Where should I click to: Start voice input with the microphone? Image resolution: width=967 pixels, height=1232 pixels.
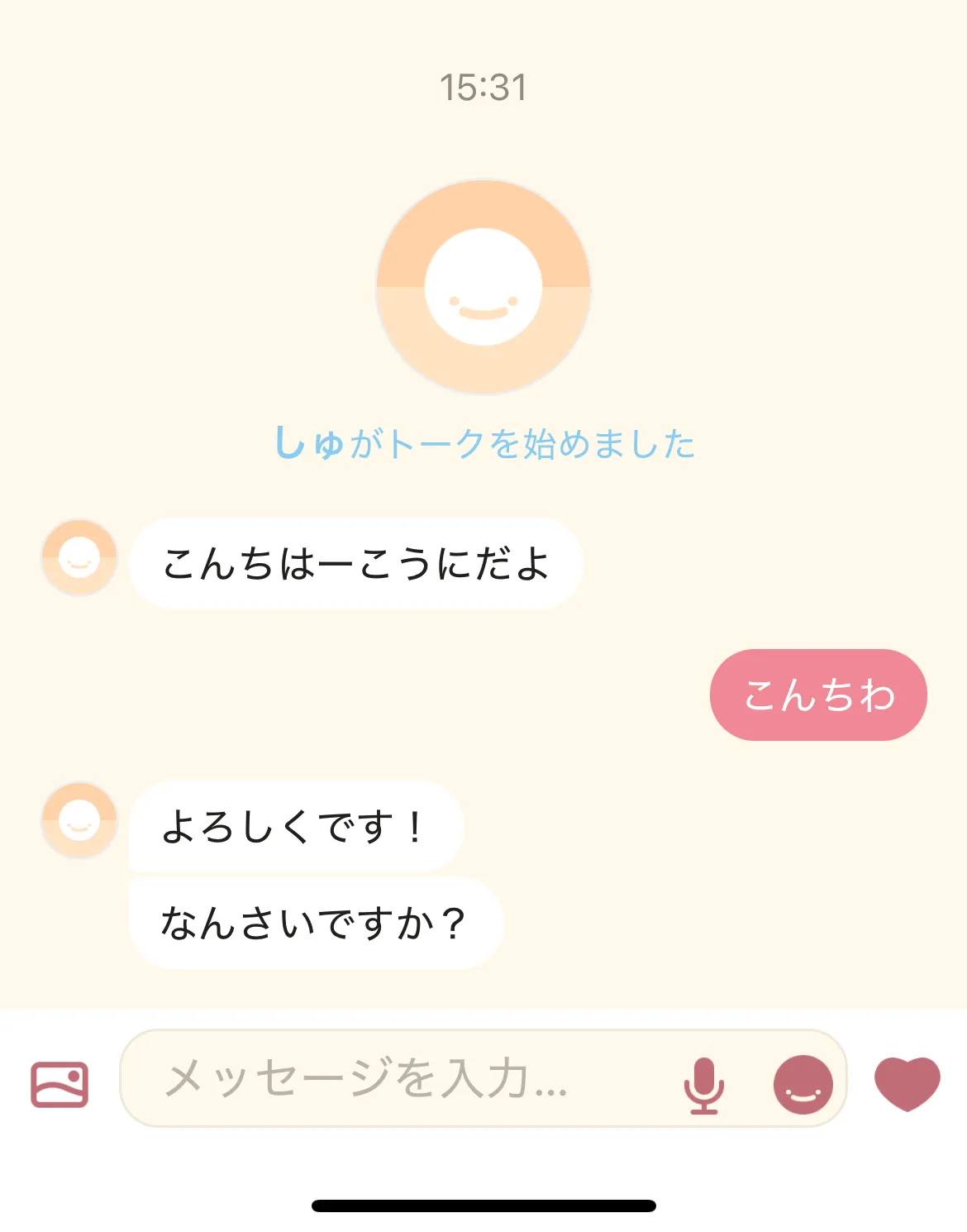pos(703,1083)
